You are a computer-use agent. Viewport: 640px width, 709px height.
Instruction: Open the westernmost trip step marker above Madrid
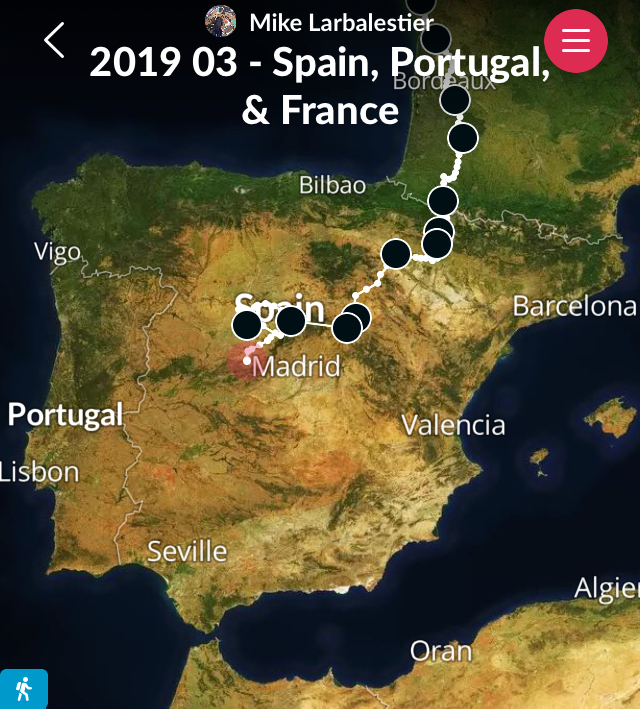pyautogui.click(x=247, y=325)
